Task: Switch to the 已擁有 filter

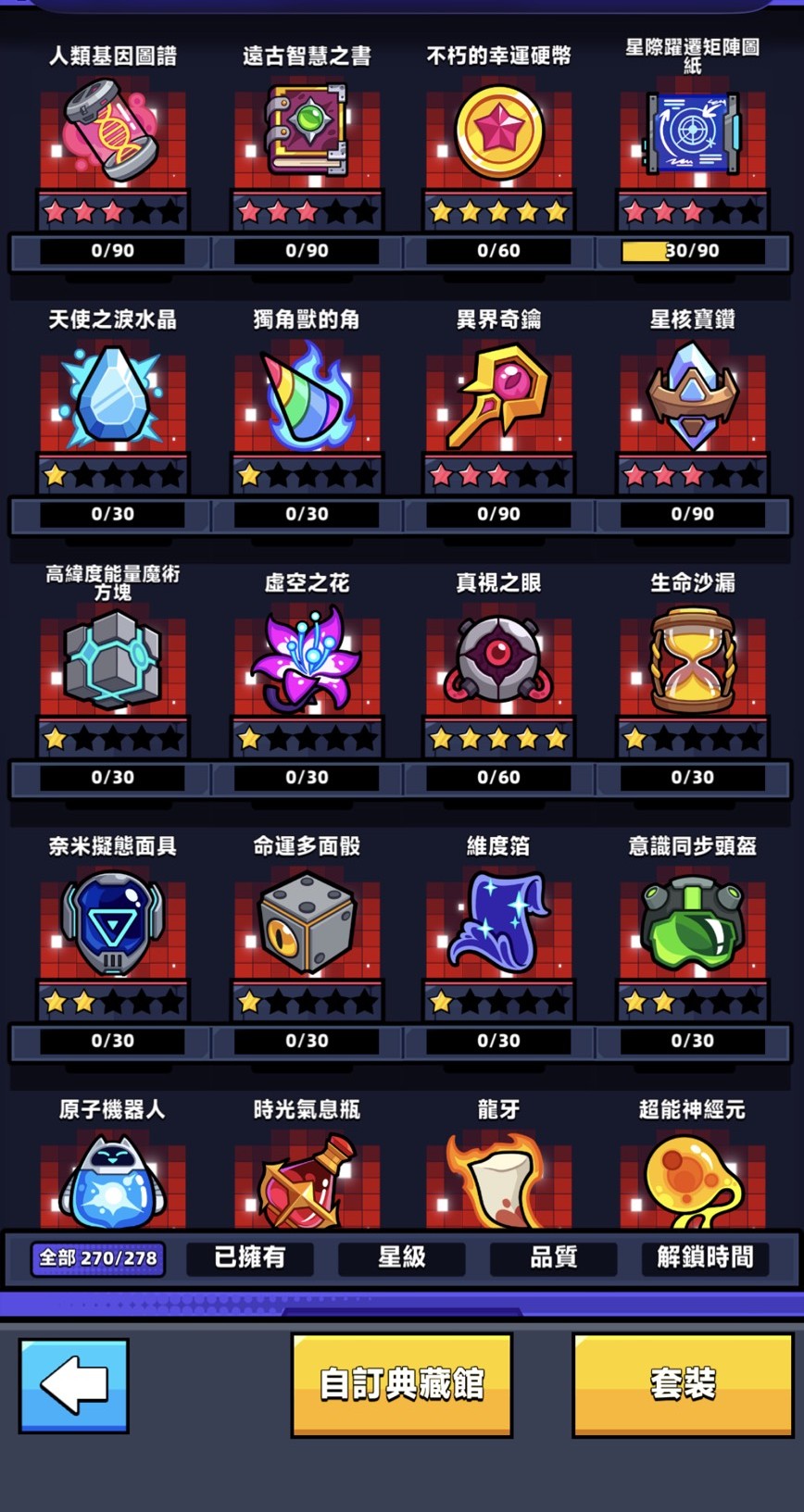Action: [249, 1257]
